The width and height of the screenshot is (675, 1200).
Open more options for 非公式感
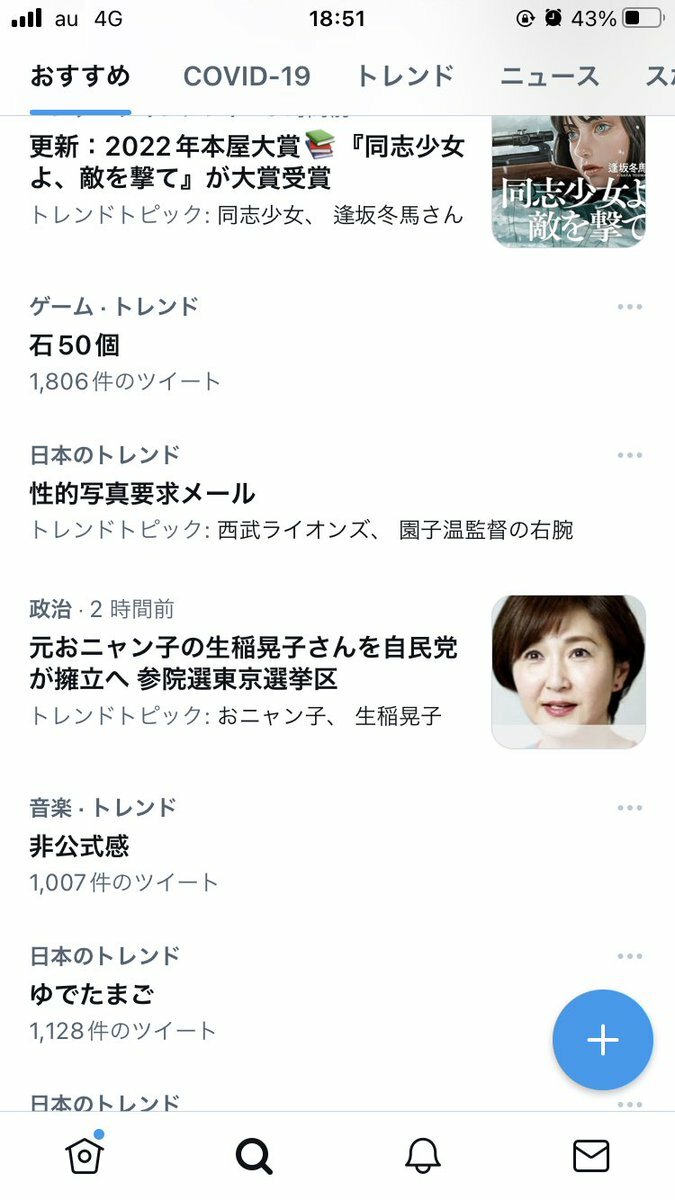(629, 807)
